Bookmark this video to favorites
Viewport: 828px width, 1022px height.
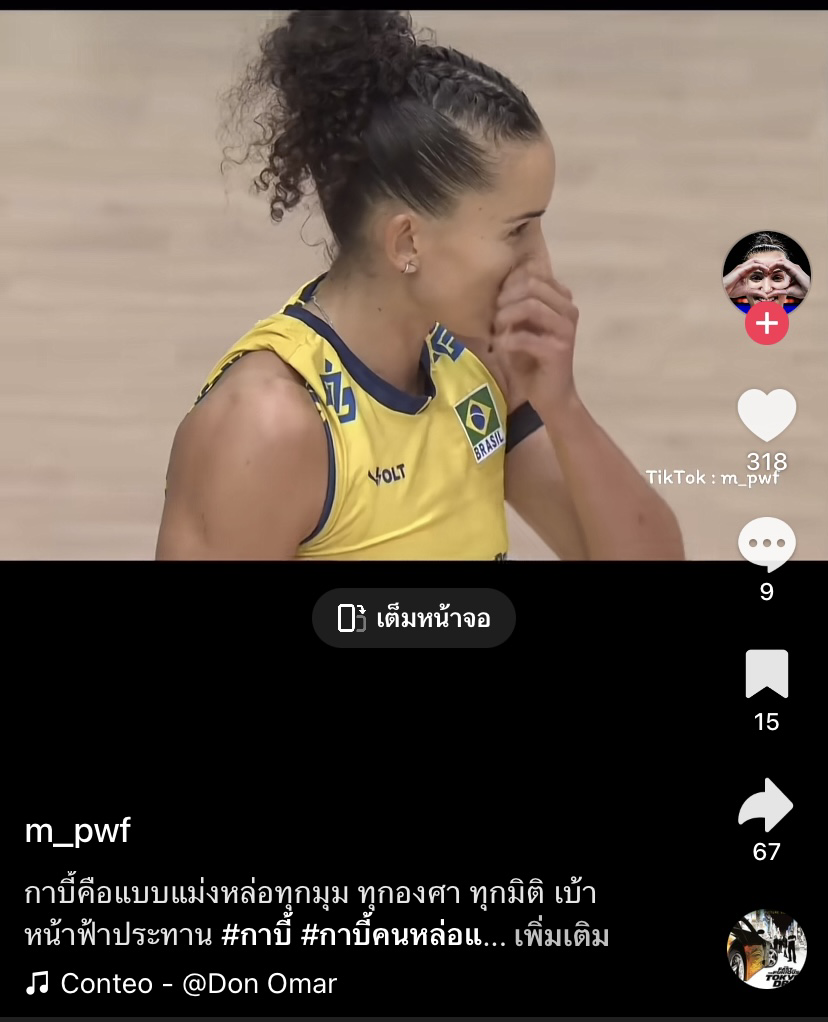pyautogui.click(x=766, y=674)
